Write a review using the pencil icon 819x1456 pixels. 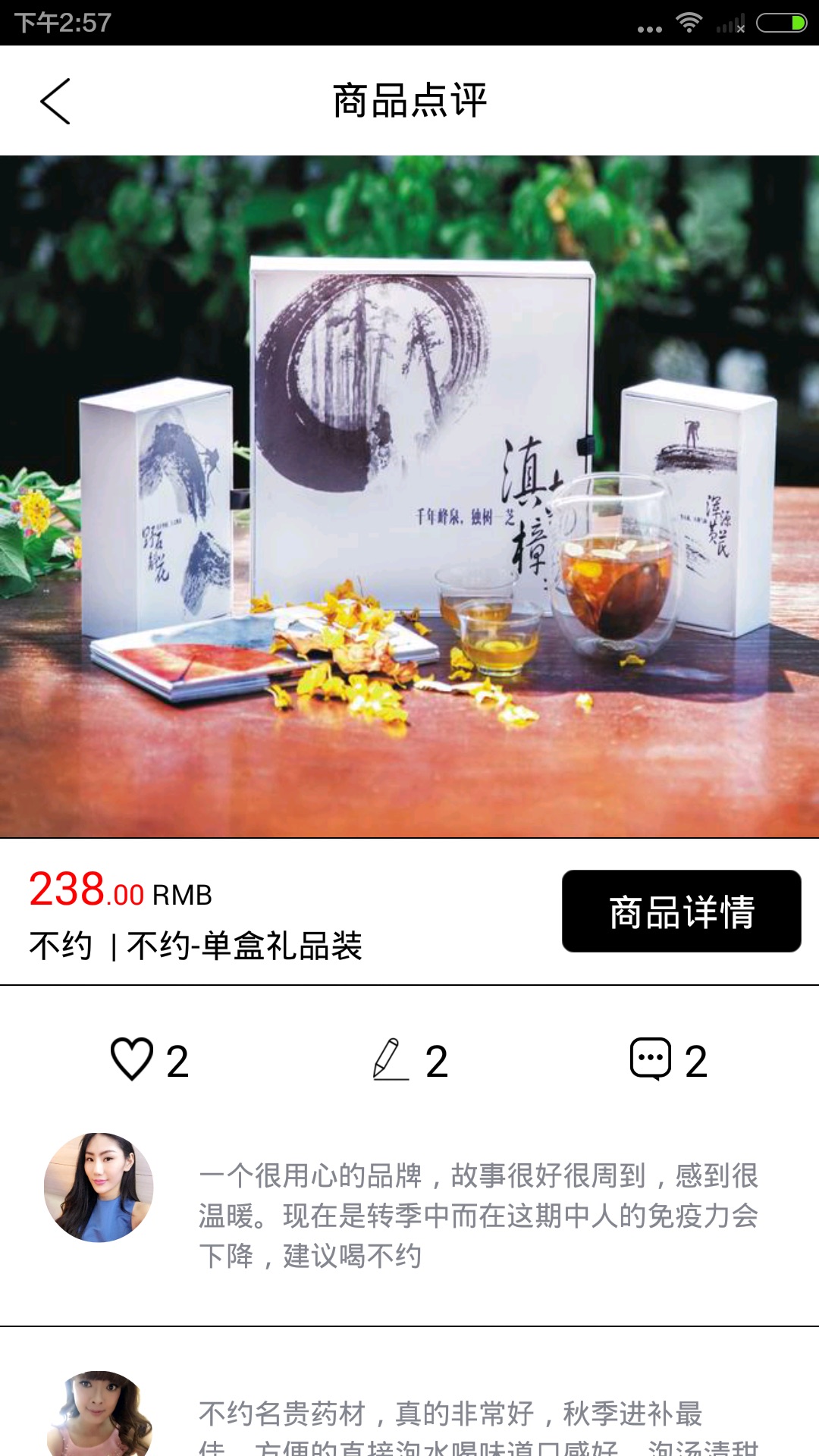click(x=391, y=1059)
